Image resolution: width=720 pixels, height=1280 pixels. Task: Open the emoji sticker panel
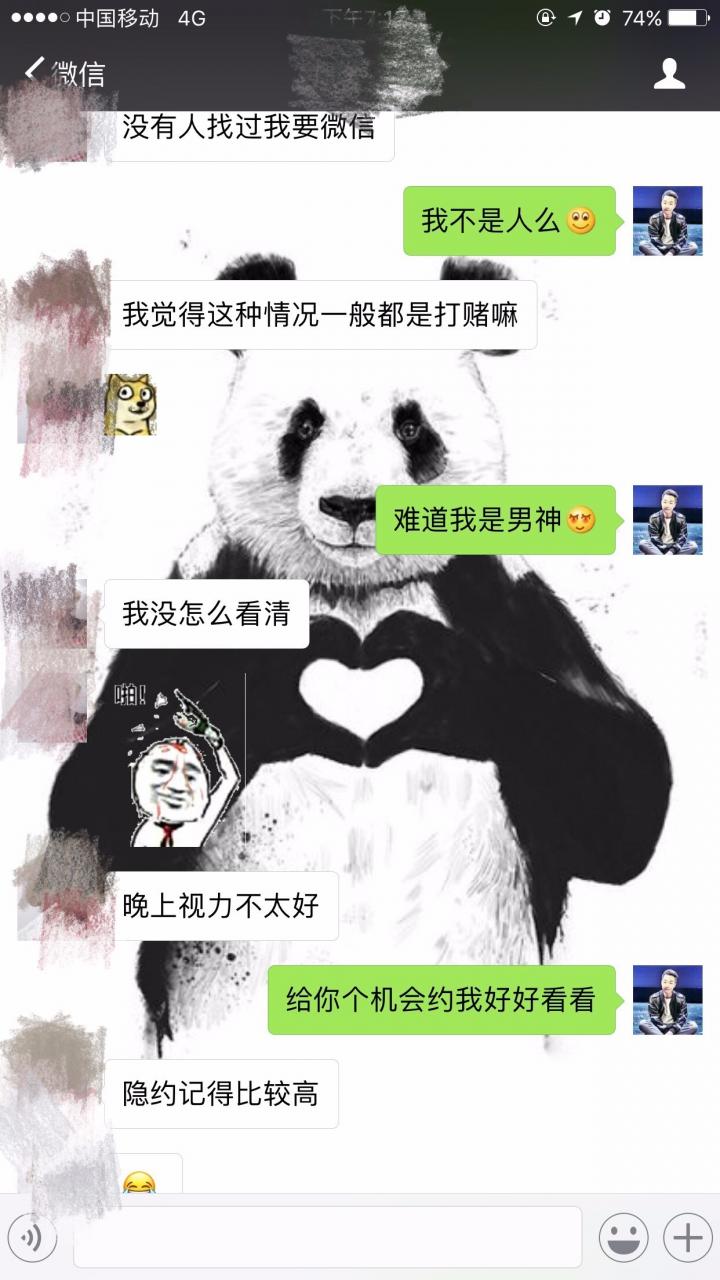coord(623,1238)
